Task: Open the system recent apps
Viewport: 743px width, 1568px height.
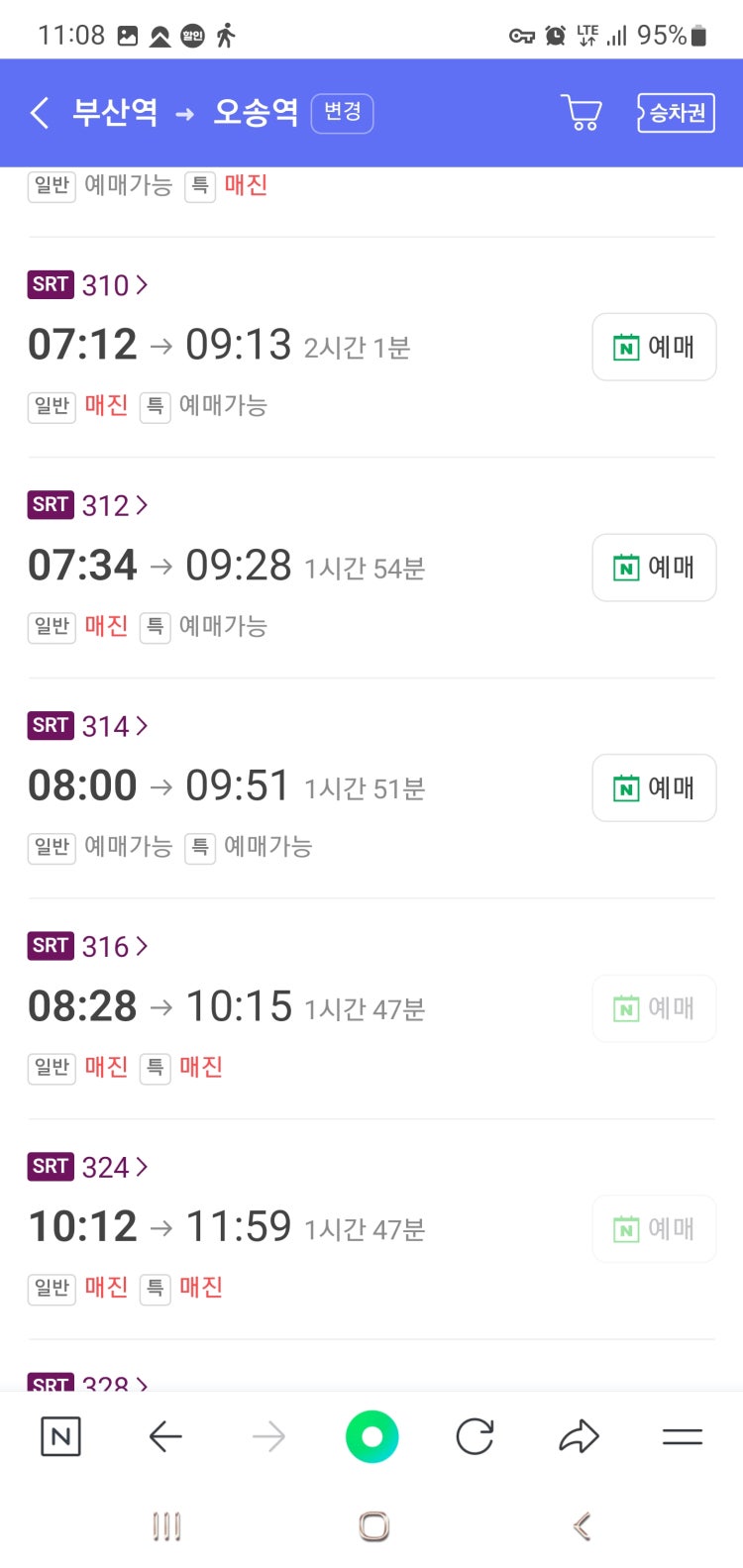Action: click(166, 1526)
